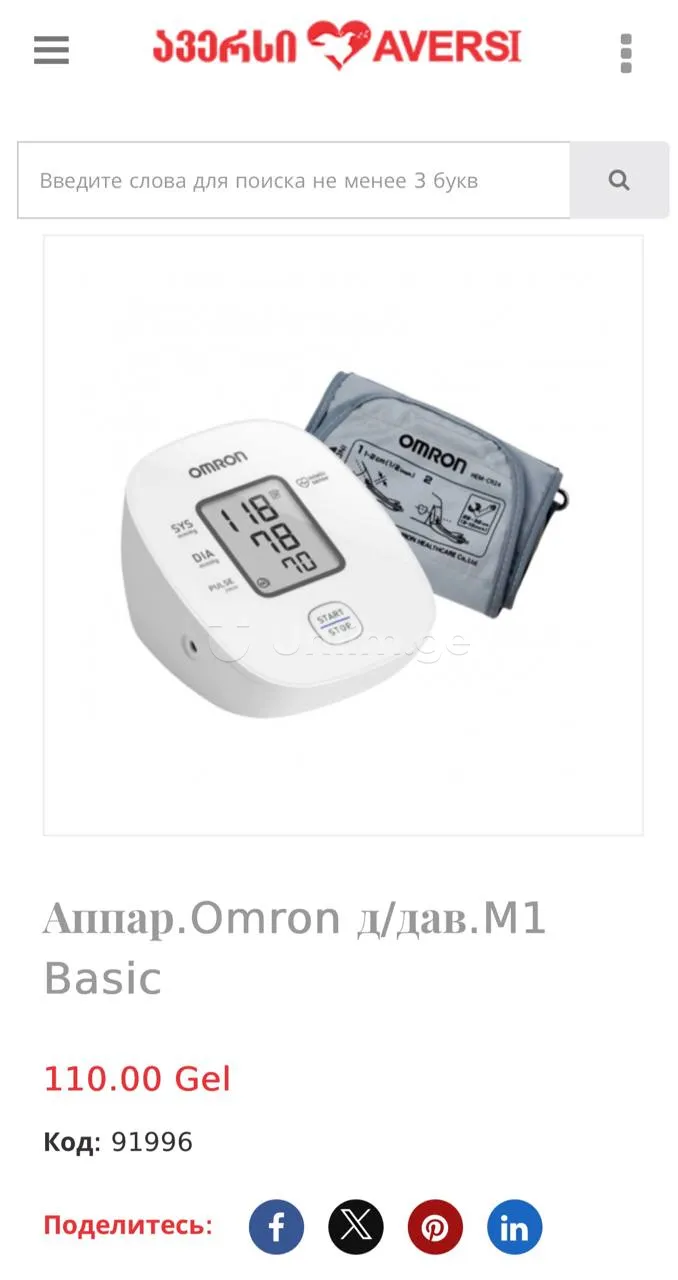Share the product on X
The width and height of the screenshot is (678, 1280).
pos(356,1227)
